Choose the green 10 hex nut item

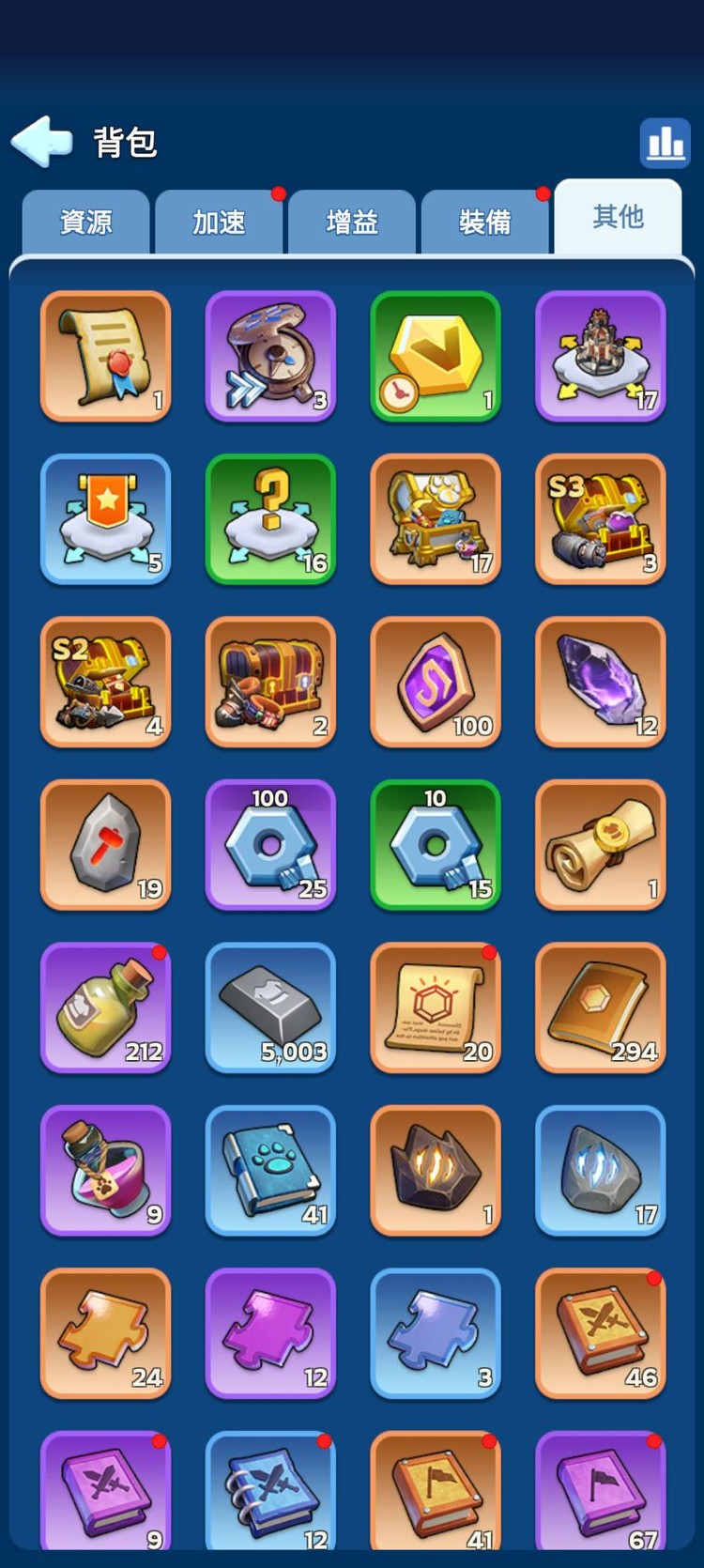(x=436, y=845)
